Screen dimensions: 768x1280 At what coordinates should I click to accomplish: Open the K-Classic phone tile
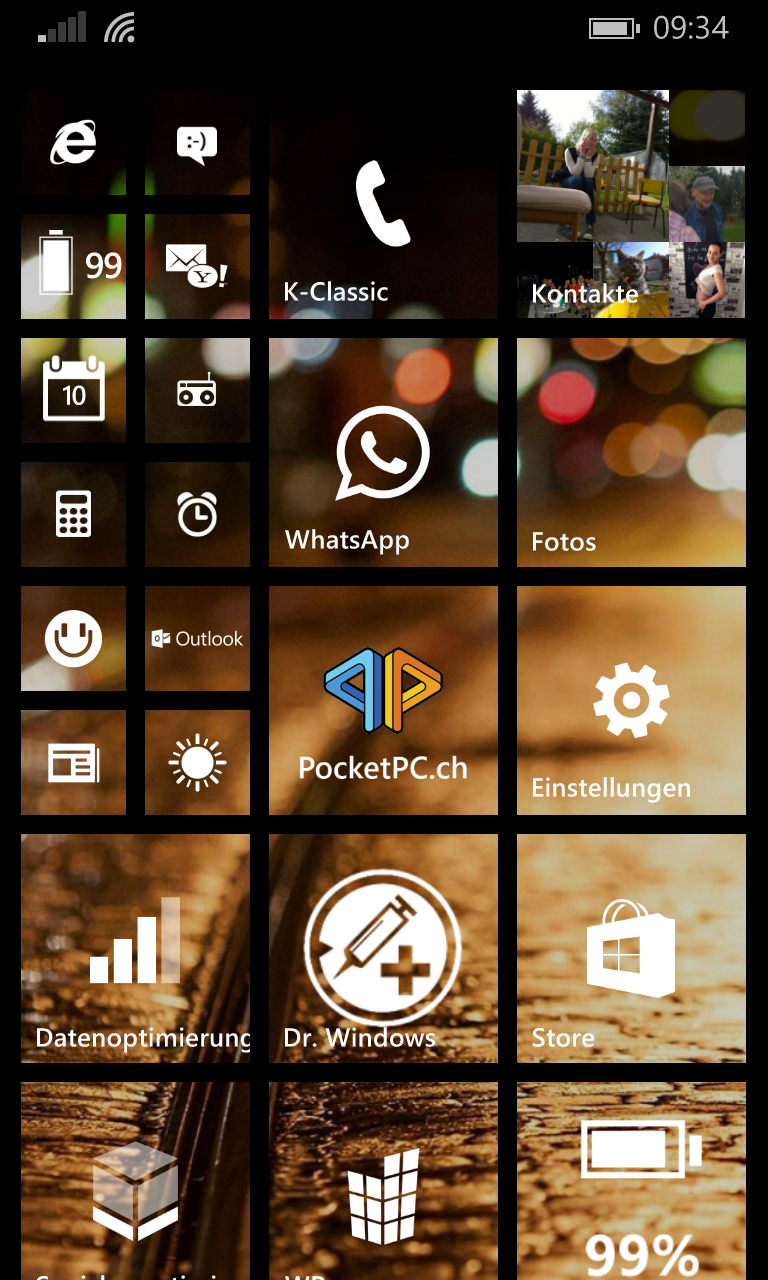(x=383, y=204)
